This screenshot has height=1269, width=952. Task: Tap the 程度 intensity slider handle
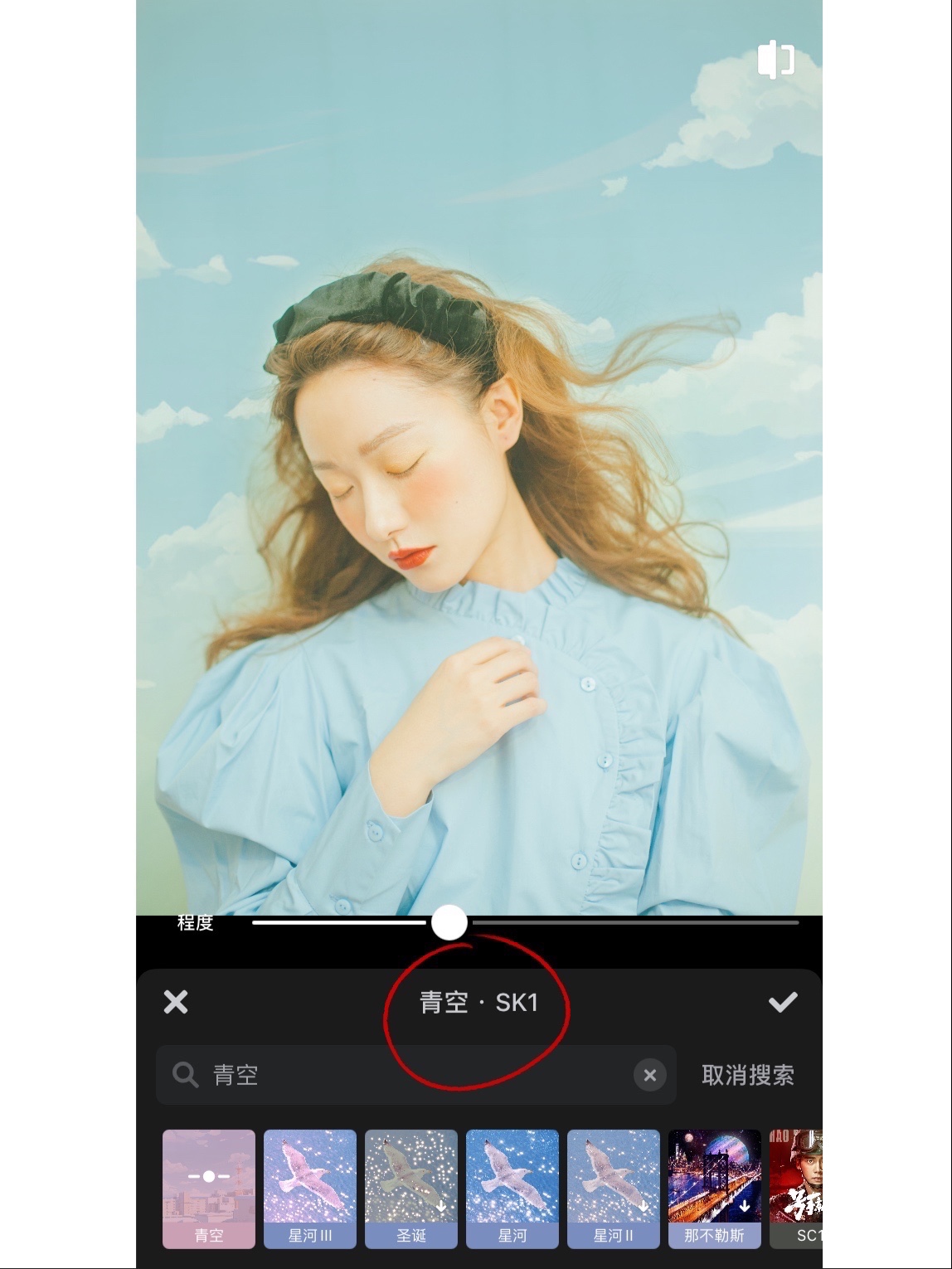[x=449, y=922]
